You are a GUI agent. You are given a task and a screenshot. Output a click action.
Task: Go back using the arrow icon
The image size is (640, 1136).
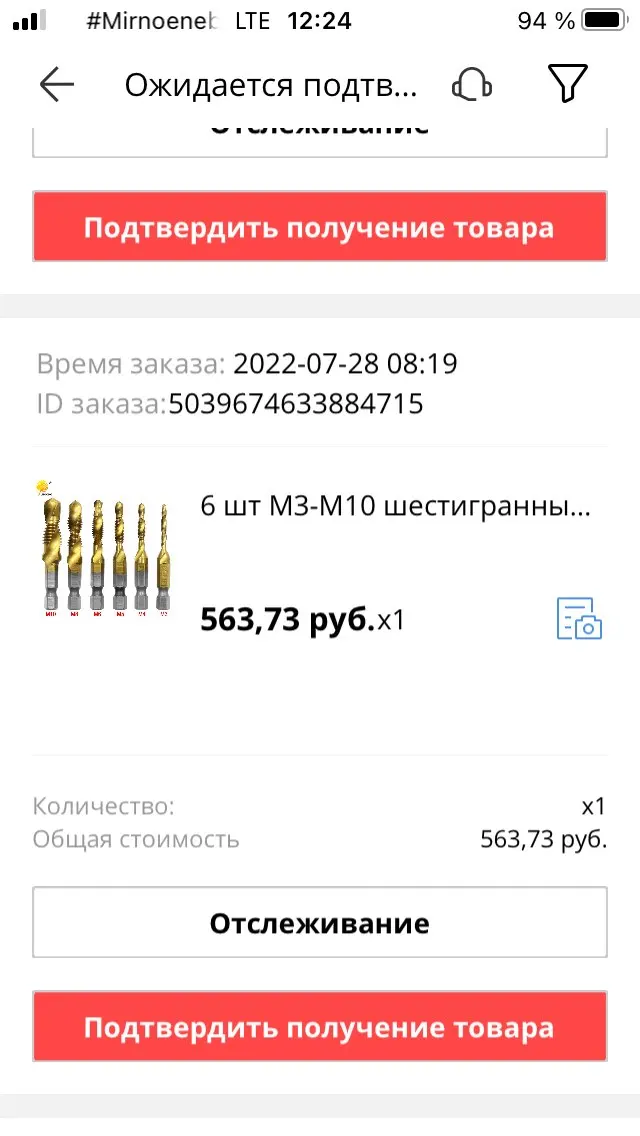[57, 85]
